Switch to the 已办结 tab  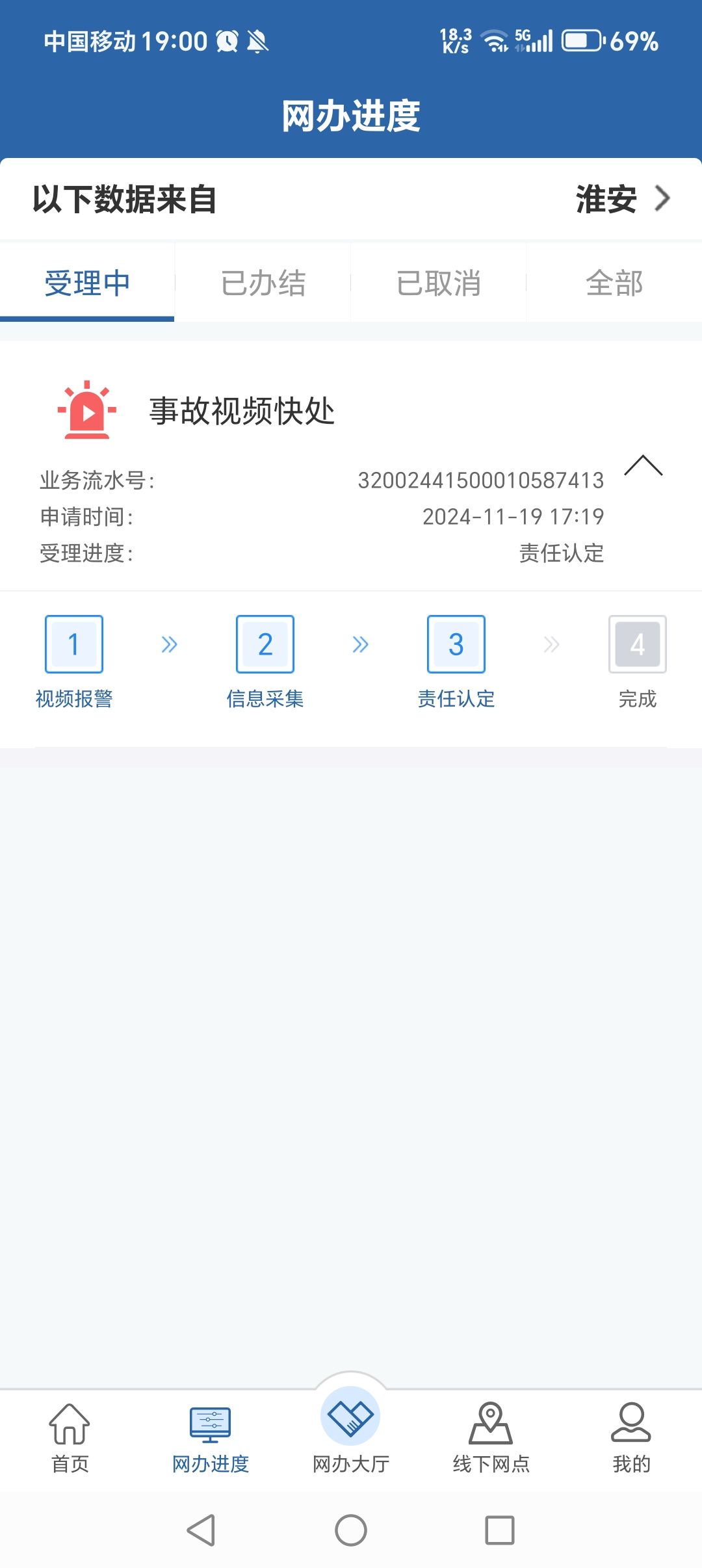point(263,283)
